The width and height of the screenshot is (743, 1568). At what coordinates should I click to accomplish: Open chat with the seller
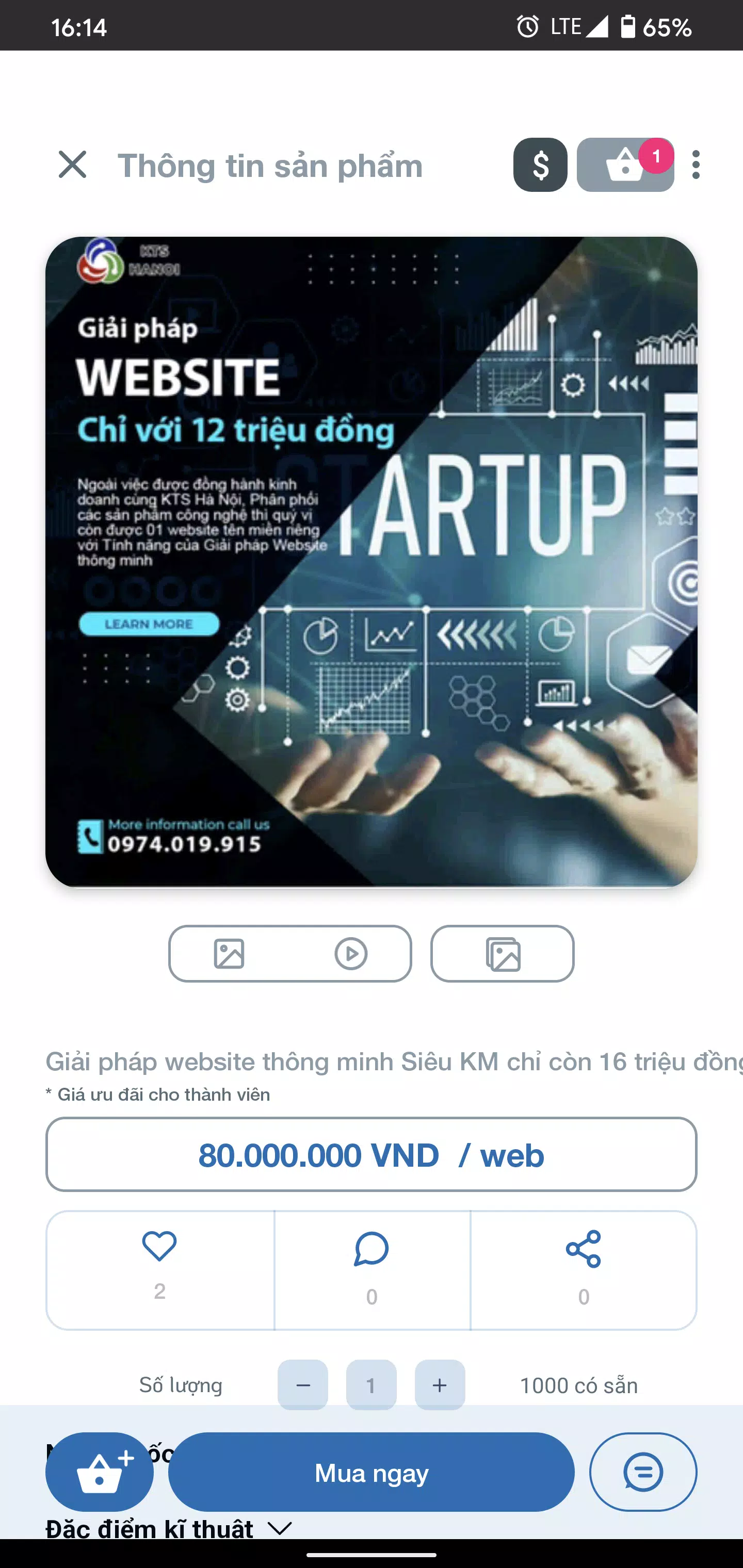click(643, 1472)
